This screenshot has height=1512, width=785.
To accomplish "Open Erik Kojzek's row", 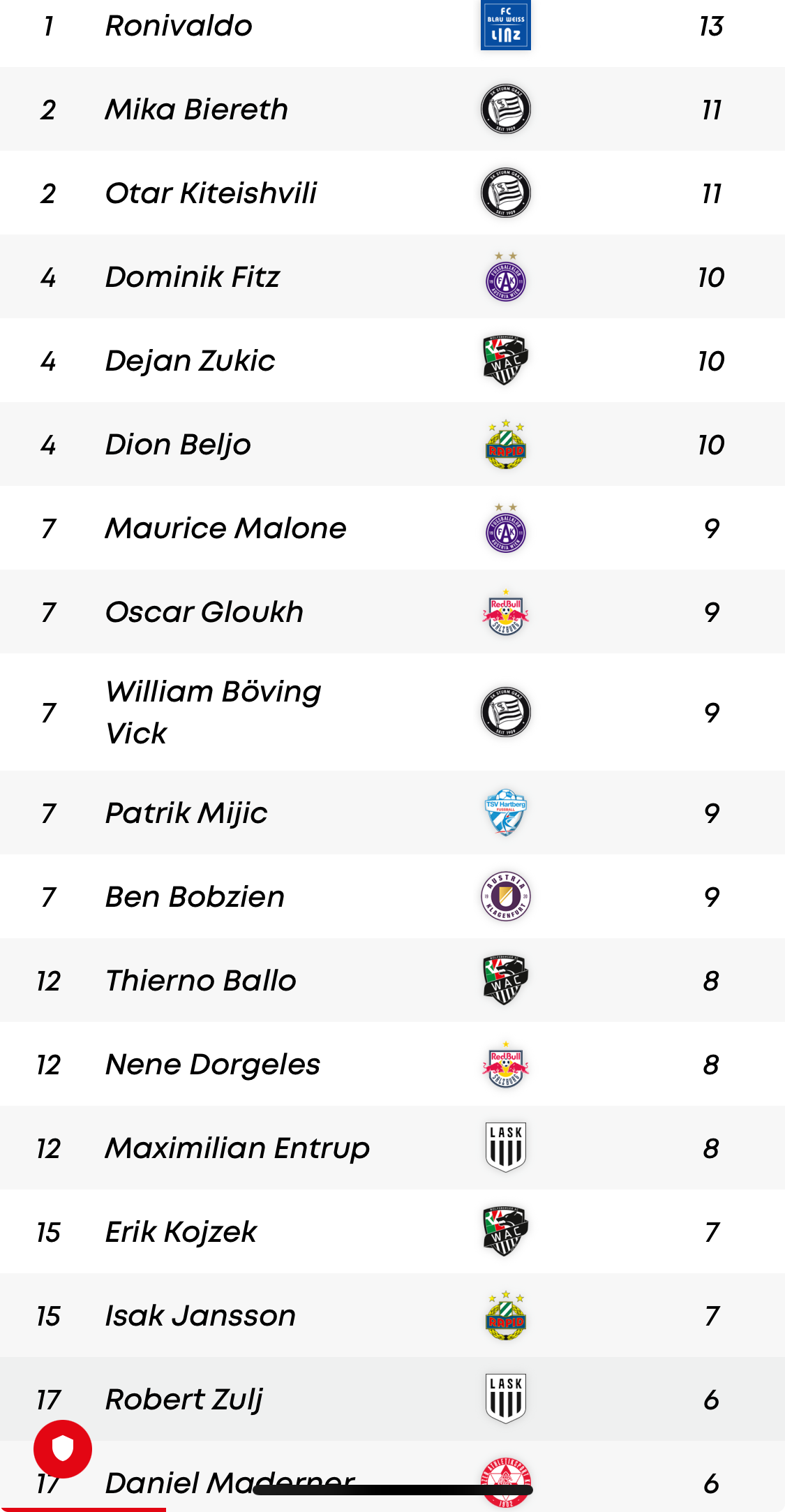I will click(392, 1231).
